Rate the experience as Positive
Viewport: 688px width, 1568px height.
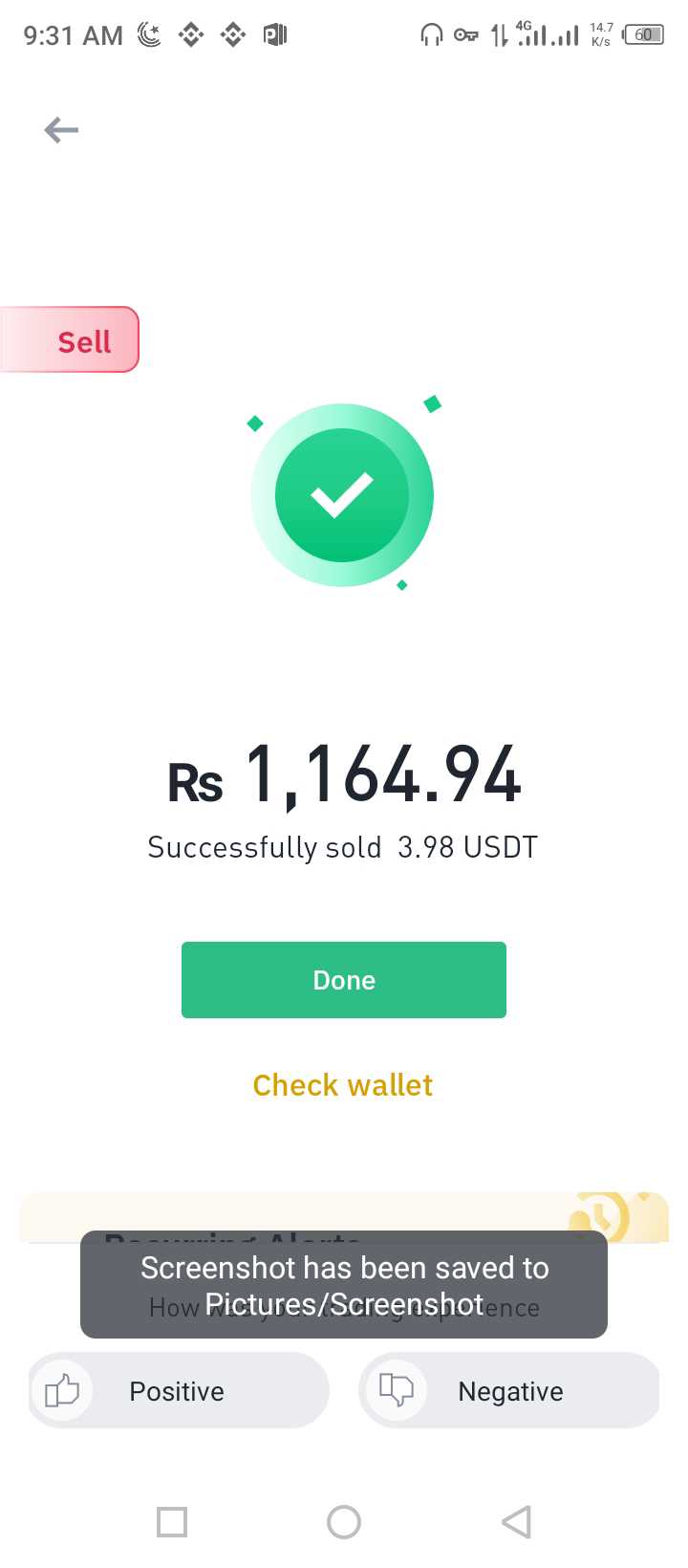point(179,1391)
